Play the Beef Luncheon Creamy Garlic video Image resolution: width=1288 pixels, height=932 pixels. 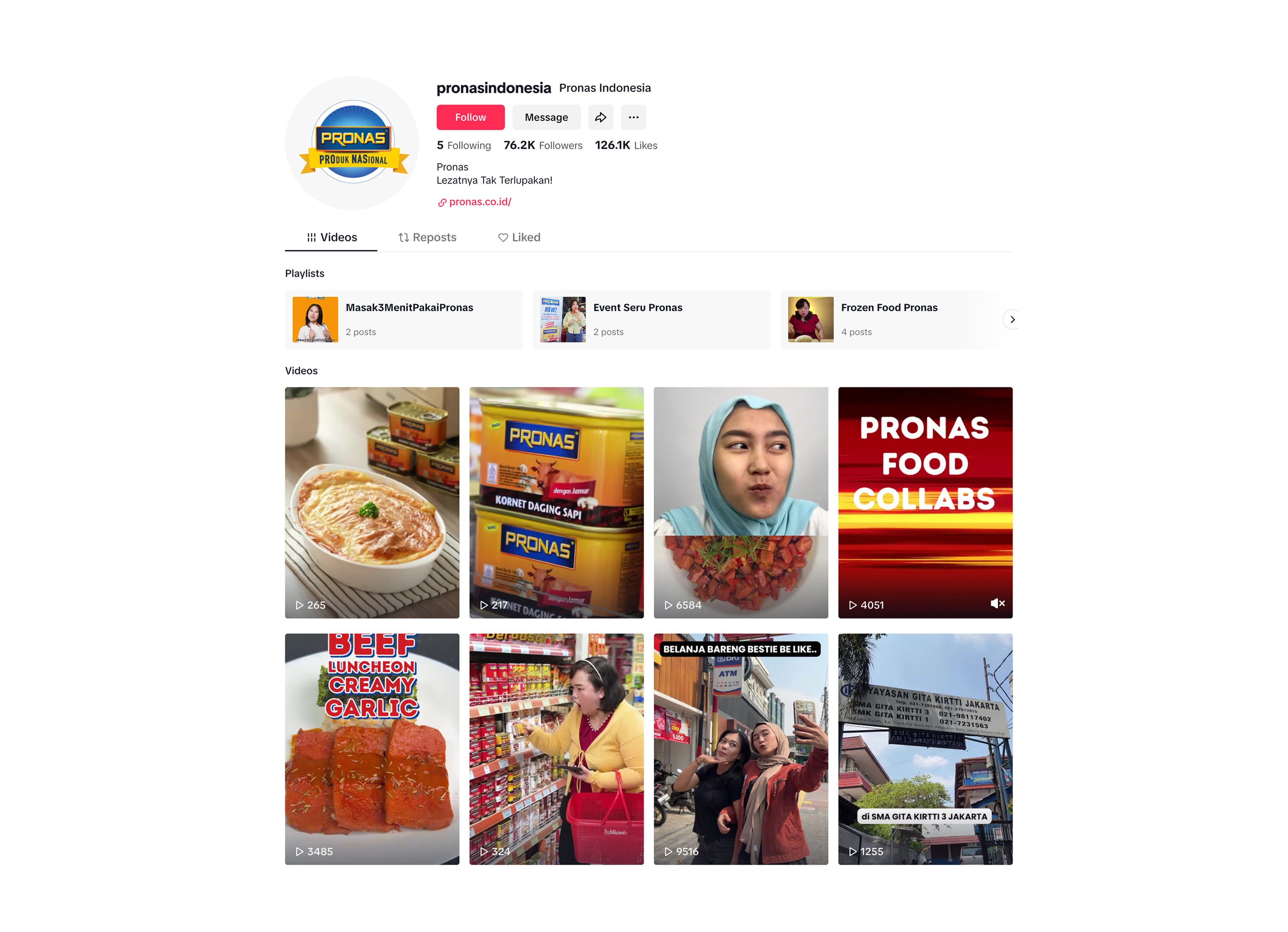(372, 749)
